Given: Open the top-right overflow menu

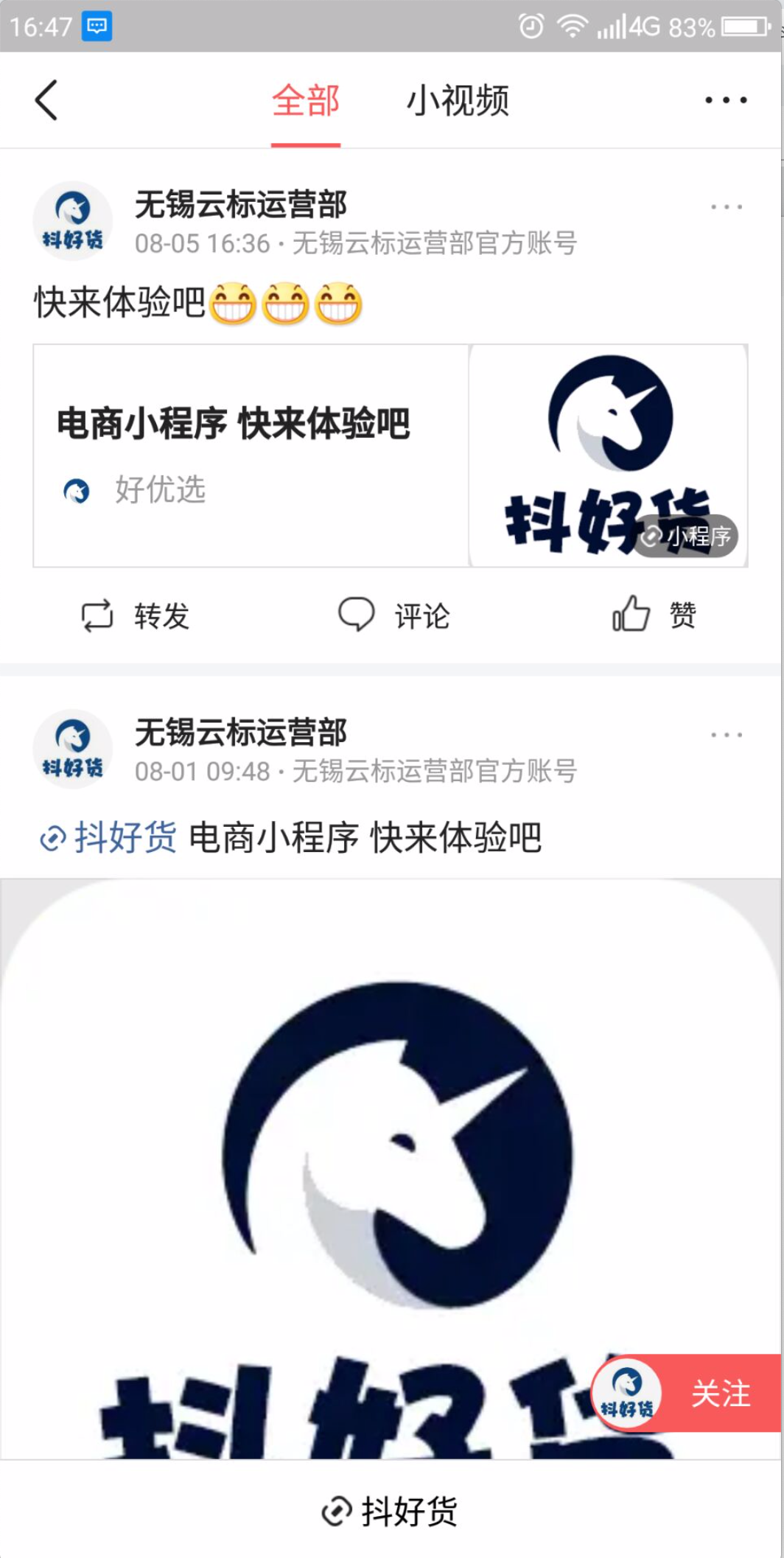Looking at the screenshot, I should click(x=726, y=99).
